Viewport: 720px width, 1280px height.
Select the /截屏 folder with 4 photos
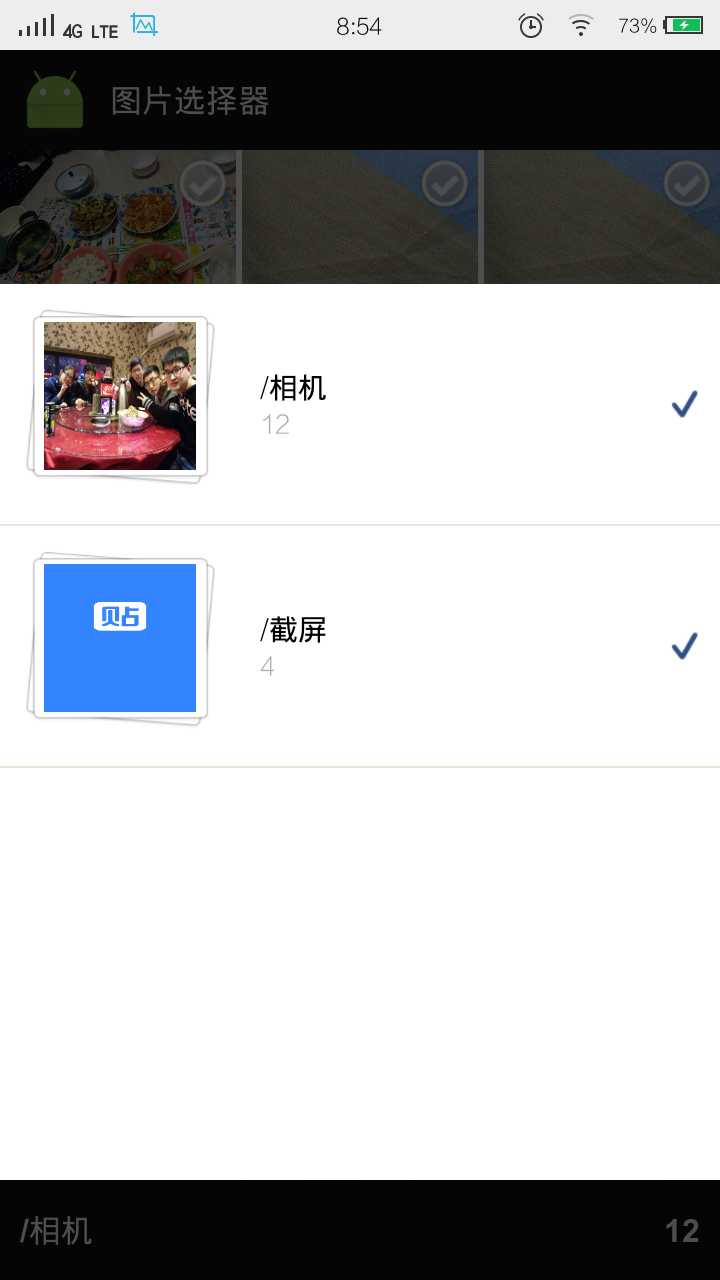(x=360, y=646)
